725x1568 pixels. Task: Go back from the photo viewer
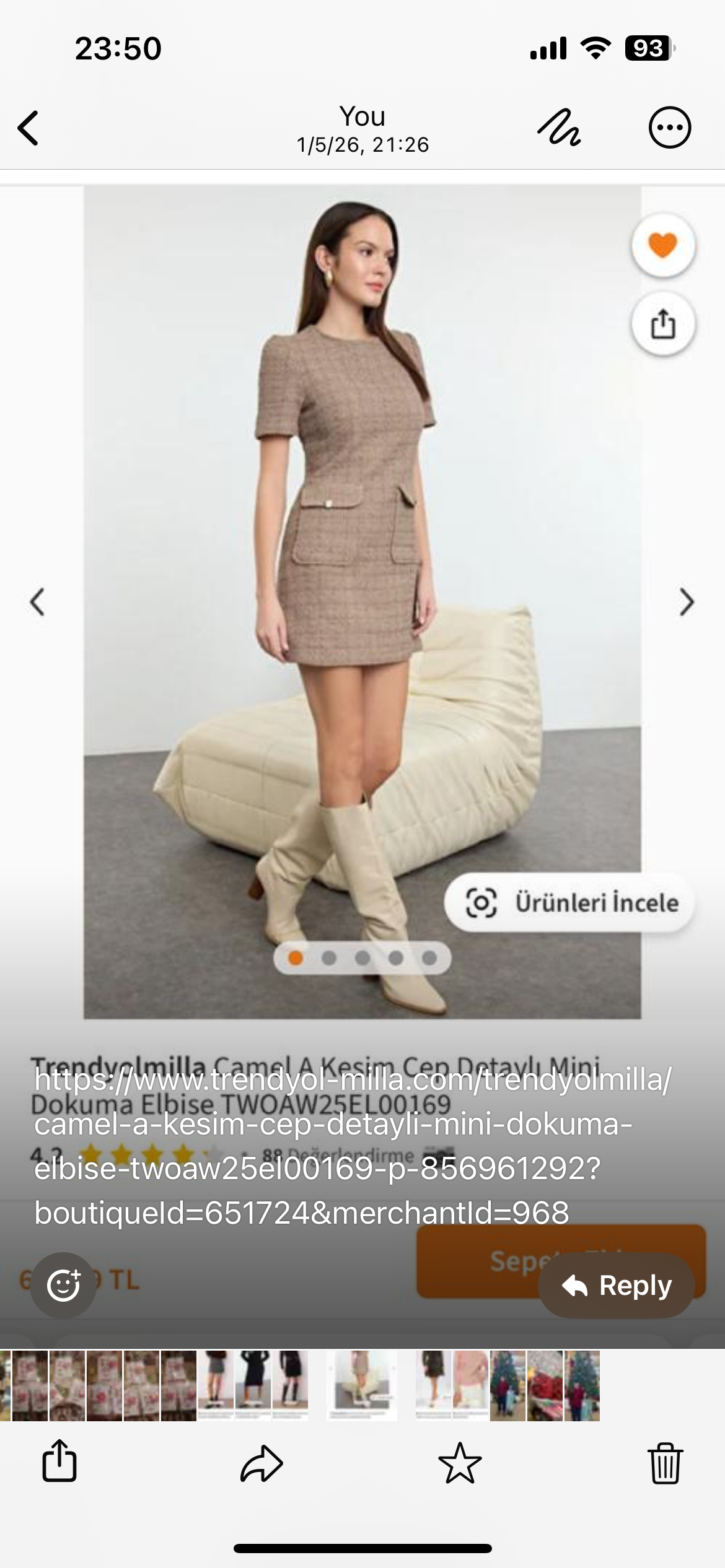tap(29, 128)
